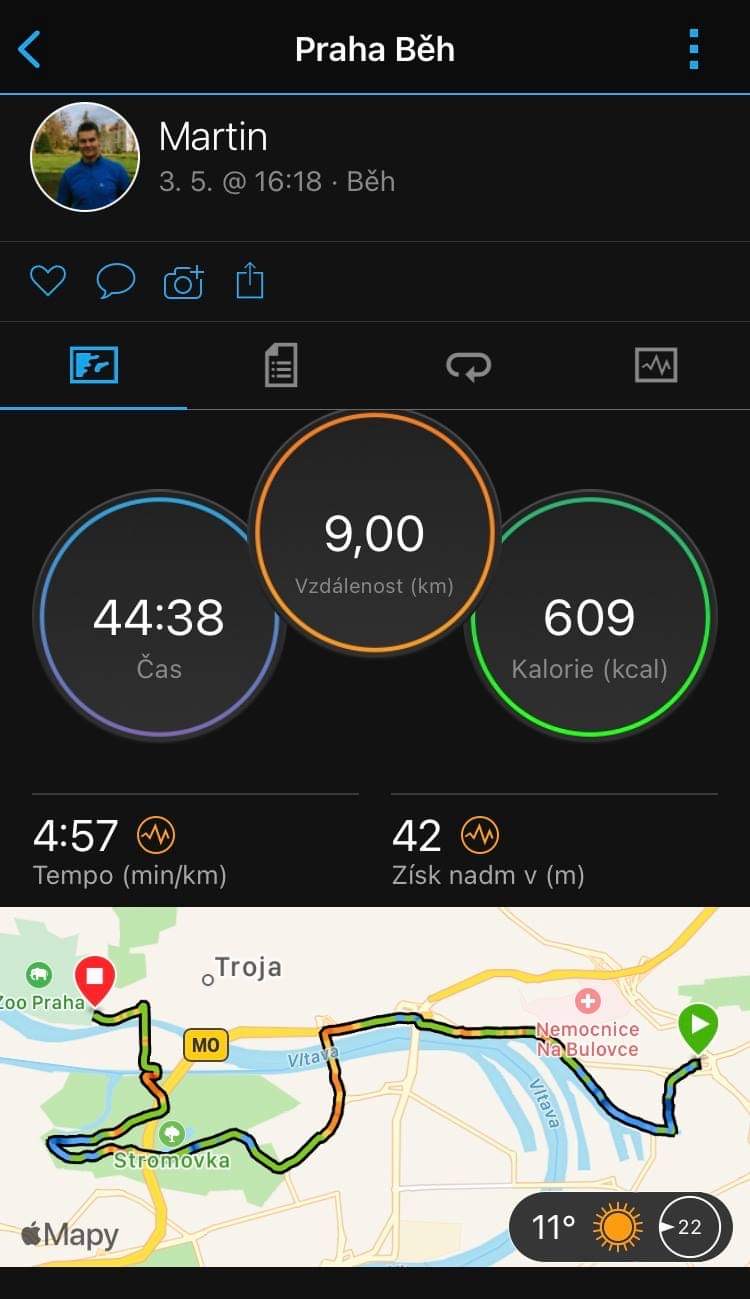Open the 11° weather details badge
750x1299 pixels.
click(620, 1226)
